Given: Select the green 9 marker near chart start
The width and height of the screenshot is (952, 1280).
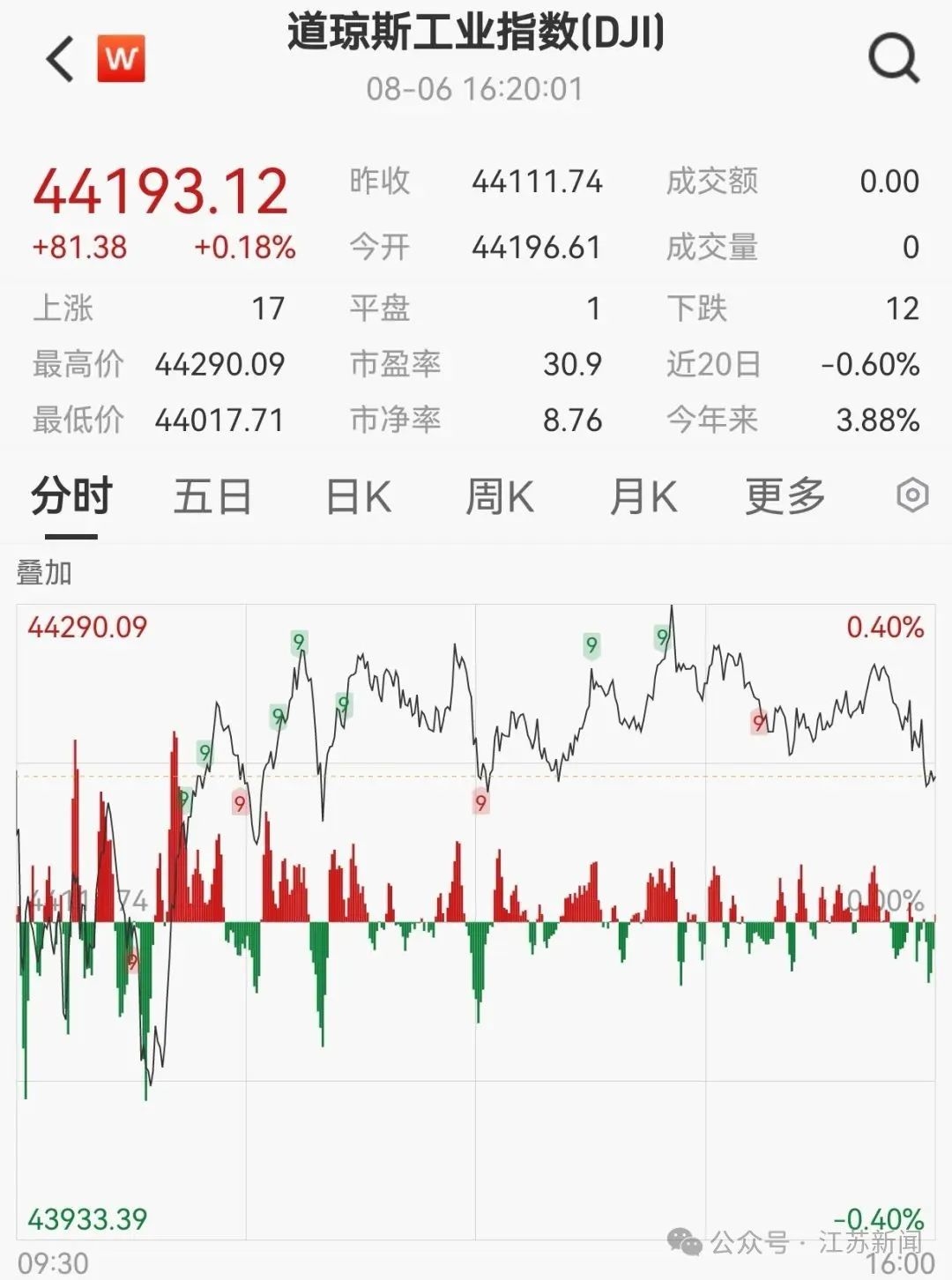Looking at the screenshot, I should tap(184, 798).
